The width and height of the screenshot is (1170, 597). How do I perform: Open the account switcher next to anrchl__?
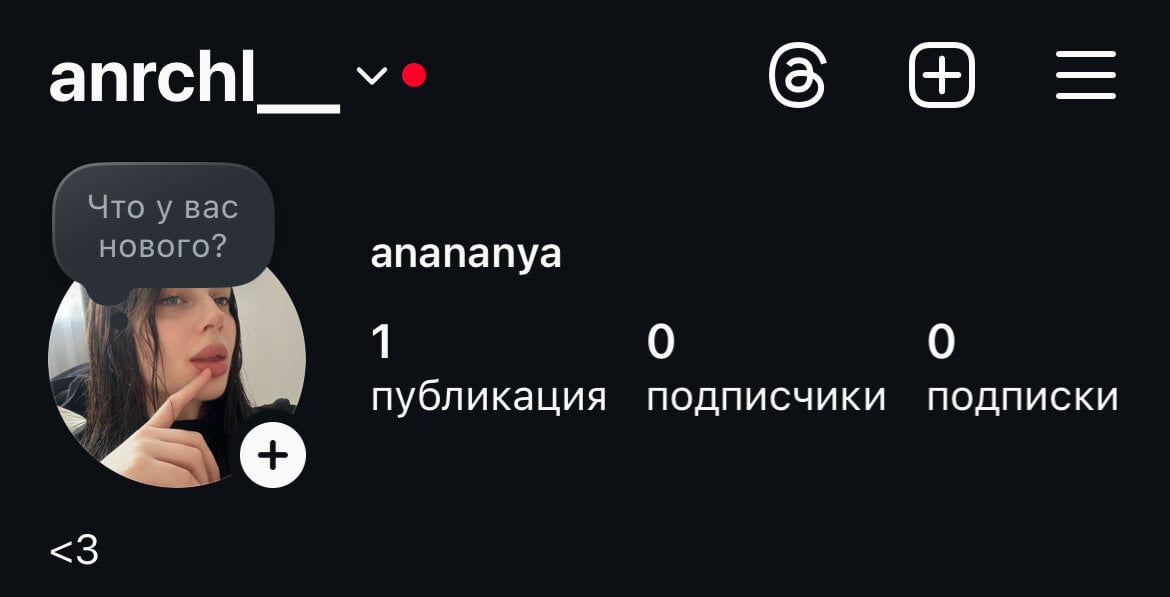(371, 76)
